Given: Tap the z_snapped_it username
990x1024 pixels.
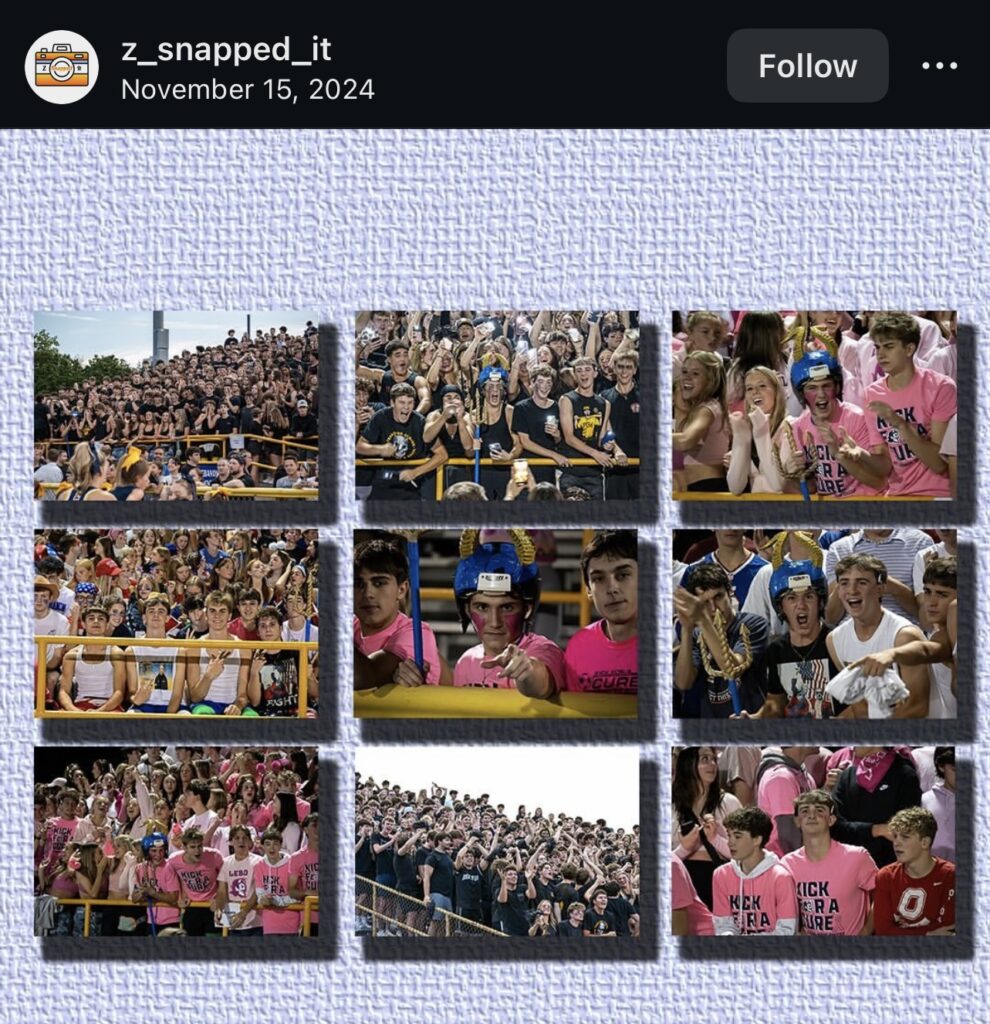Looking at the screenshot, I should [226, 49].
